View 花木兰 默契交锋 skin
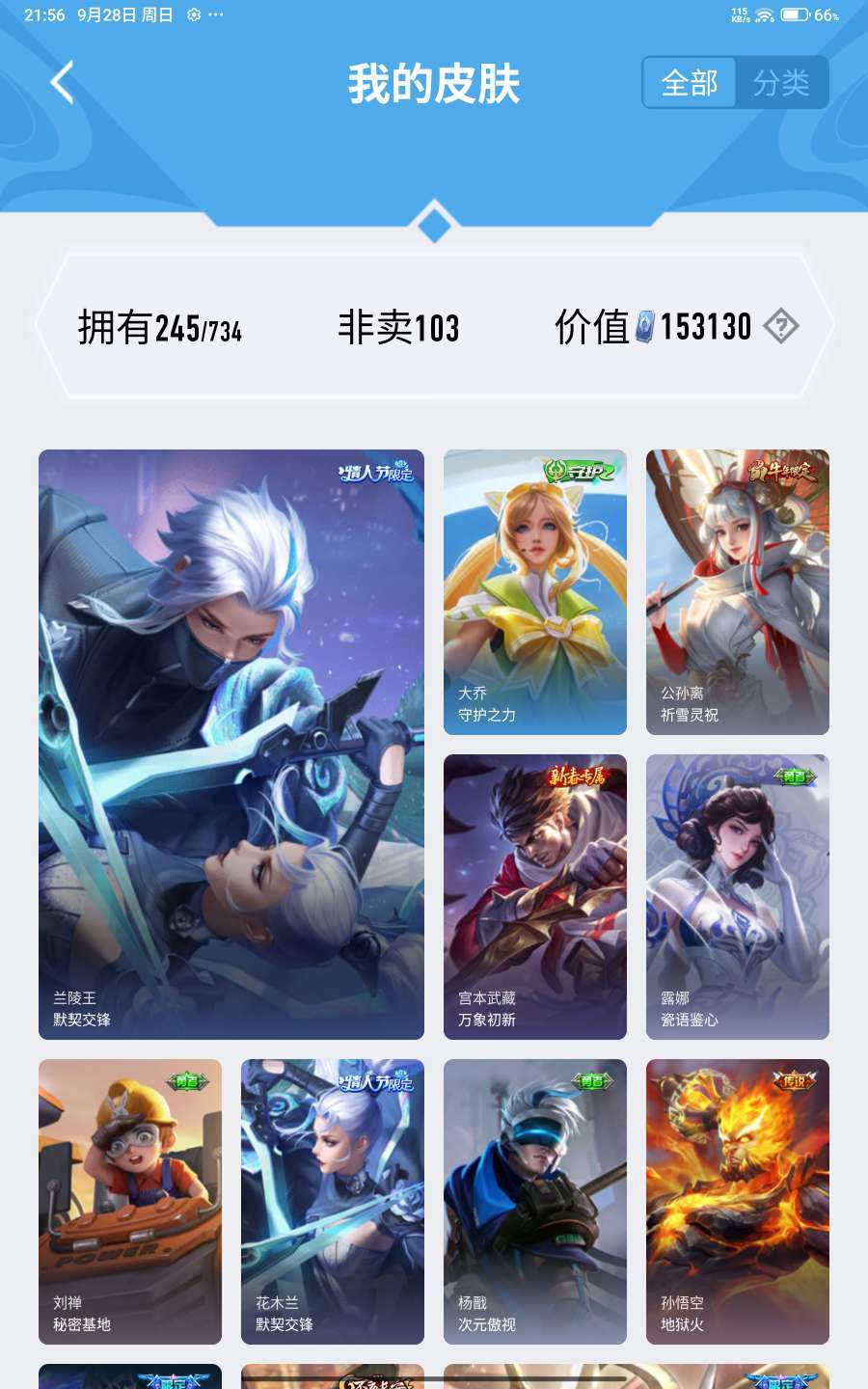The image size is (868, 1389). (x=333, y=1201)
